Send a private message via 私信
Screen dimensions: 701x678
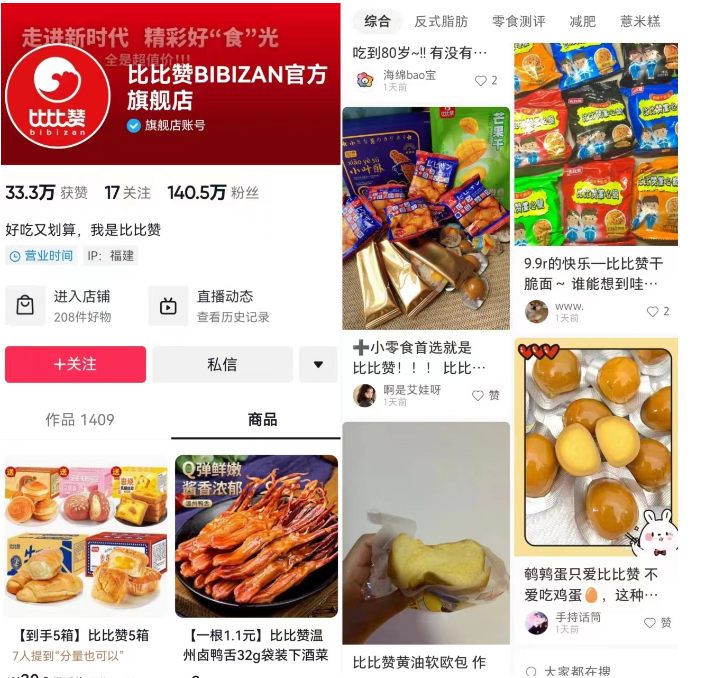(x=222, y=365)
